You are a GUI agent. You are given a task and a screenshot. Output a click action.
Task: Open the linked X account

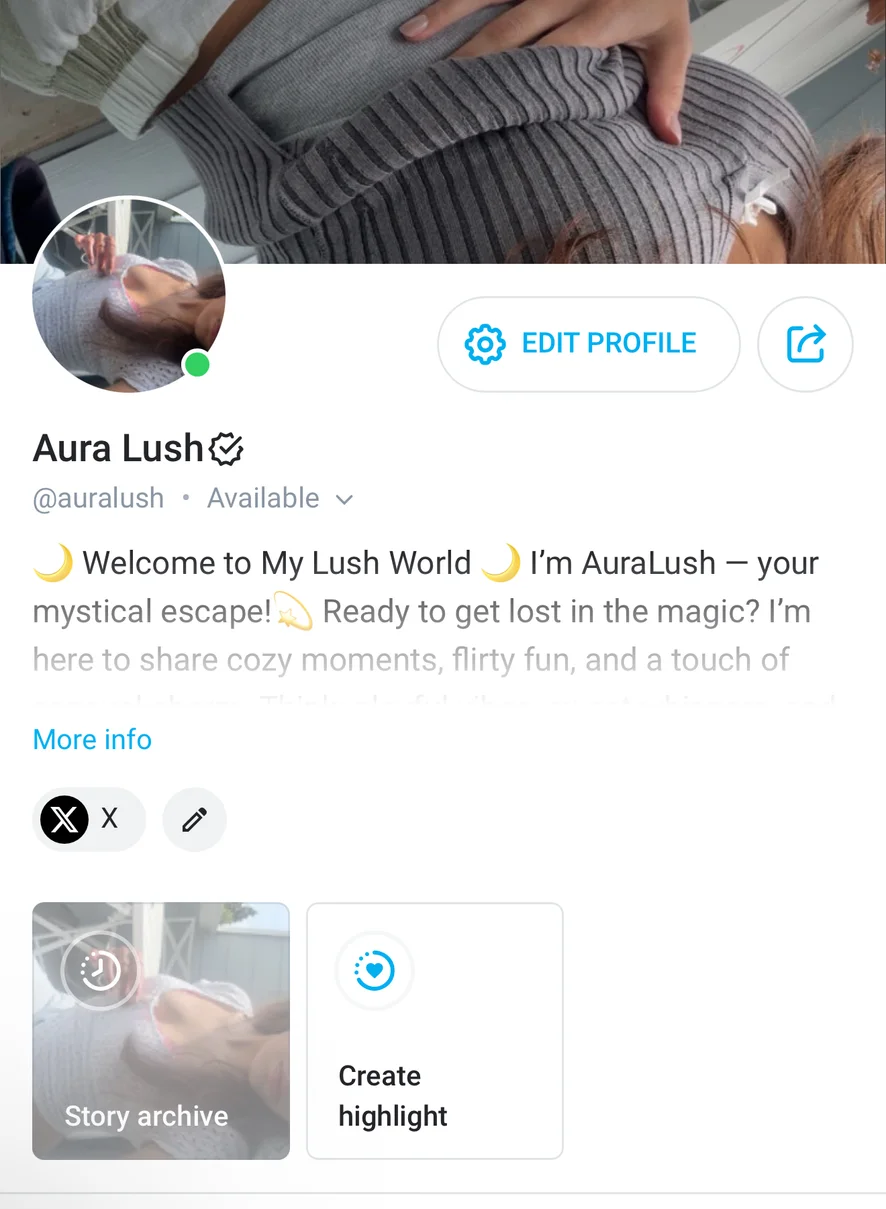click(x=88, y=820)
